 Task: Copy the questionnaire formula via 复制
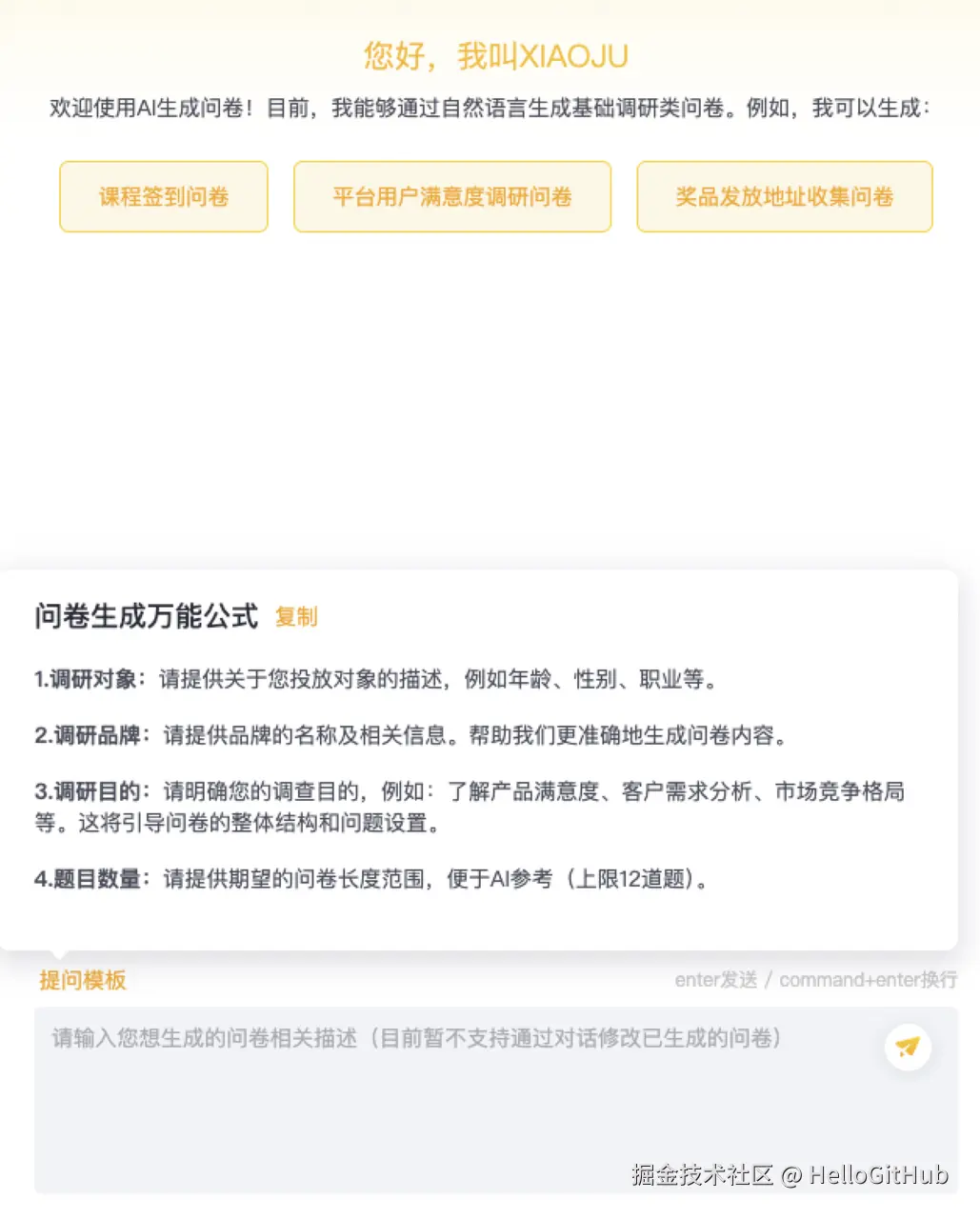pos(296,617)
